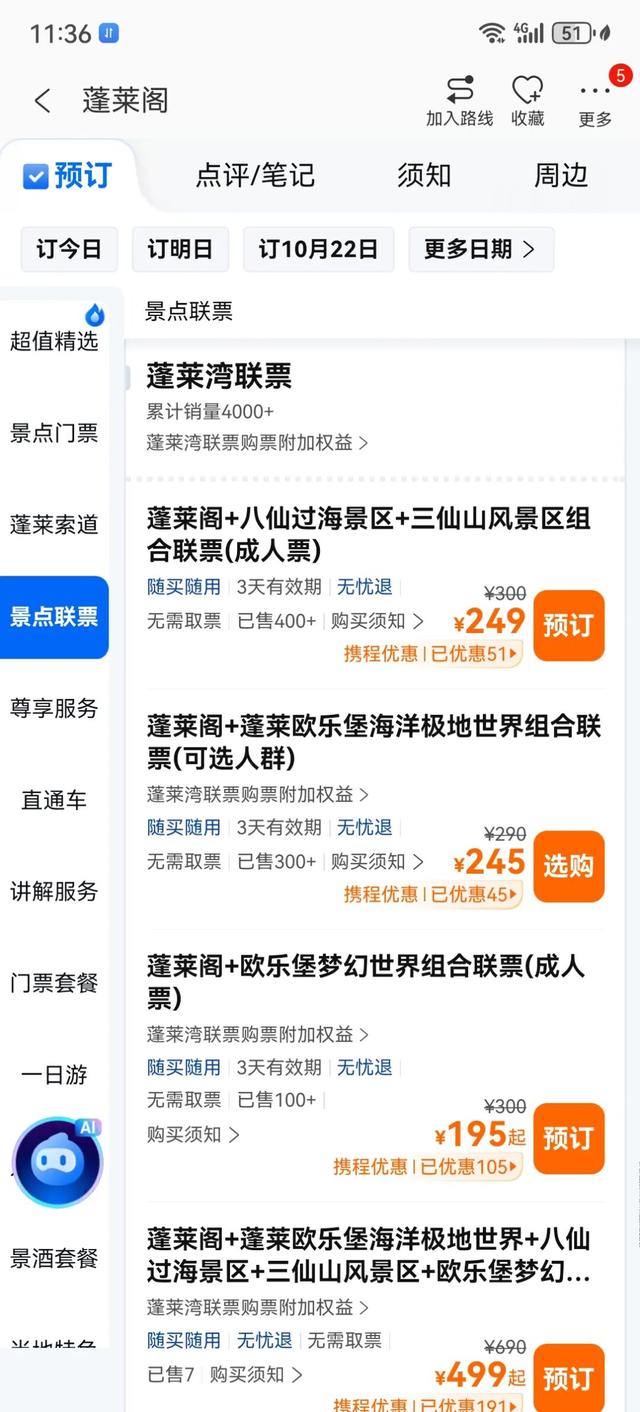Go back from 蓬莱阁 page
Viewport: 640px width, 1412px height.
pos(42,100)
